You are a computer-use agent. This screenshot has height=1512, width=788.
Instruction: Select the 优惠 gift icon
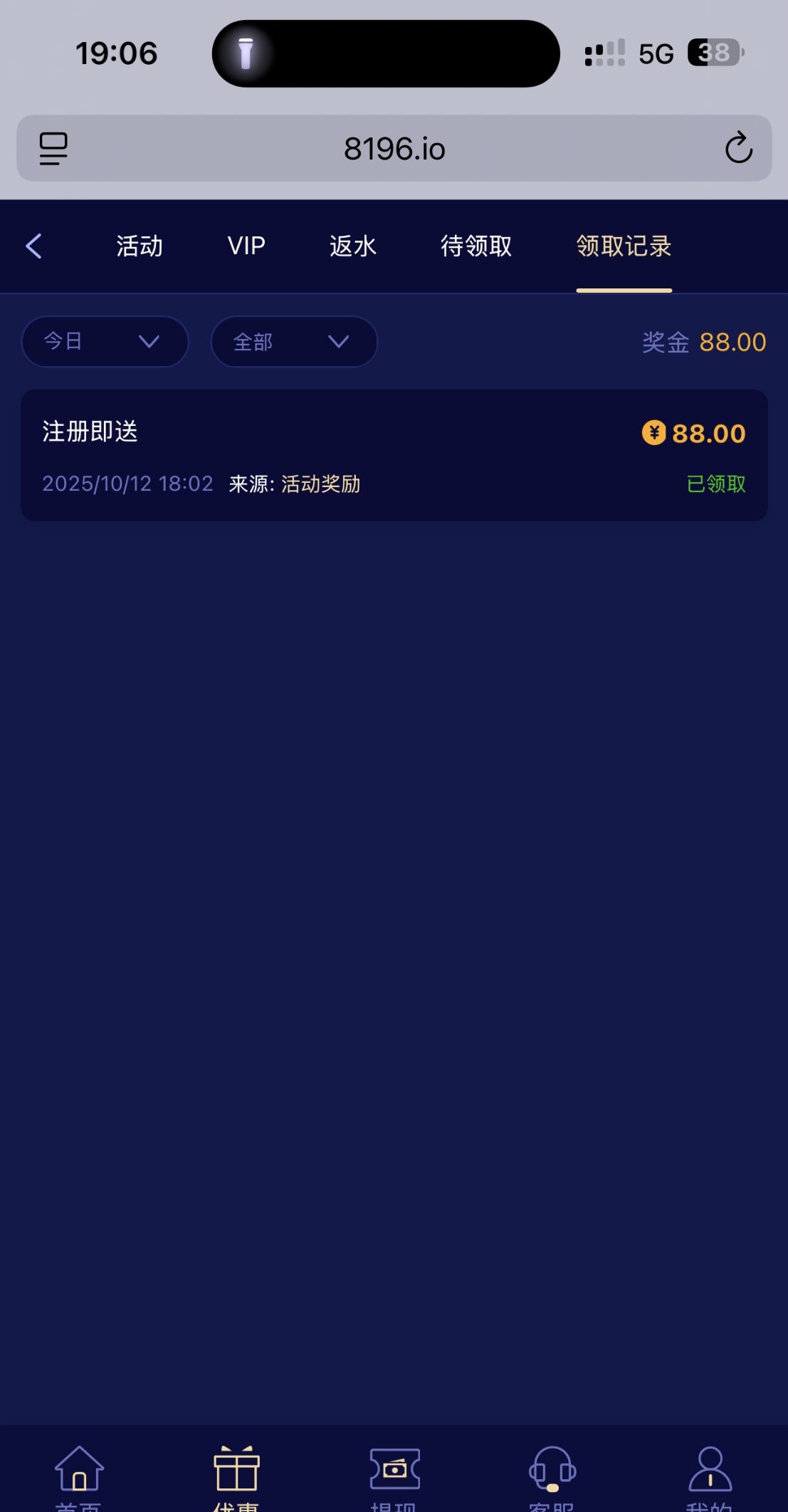tap(236, 1469)
